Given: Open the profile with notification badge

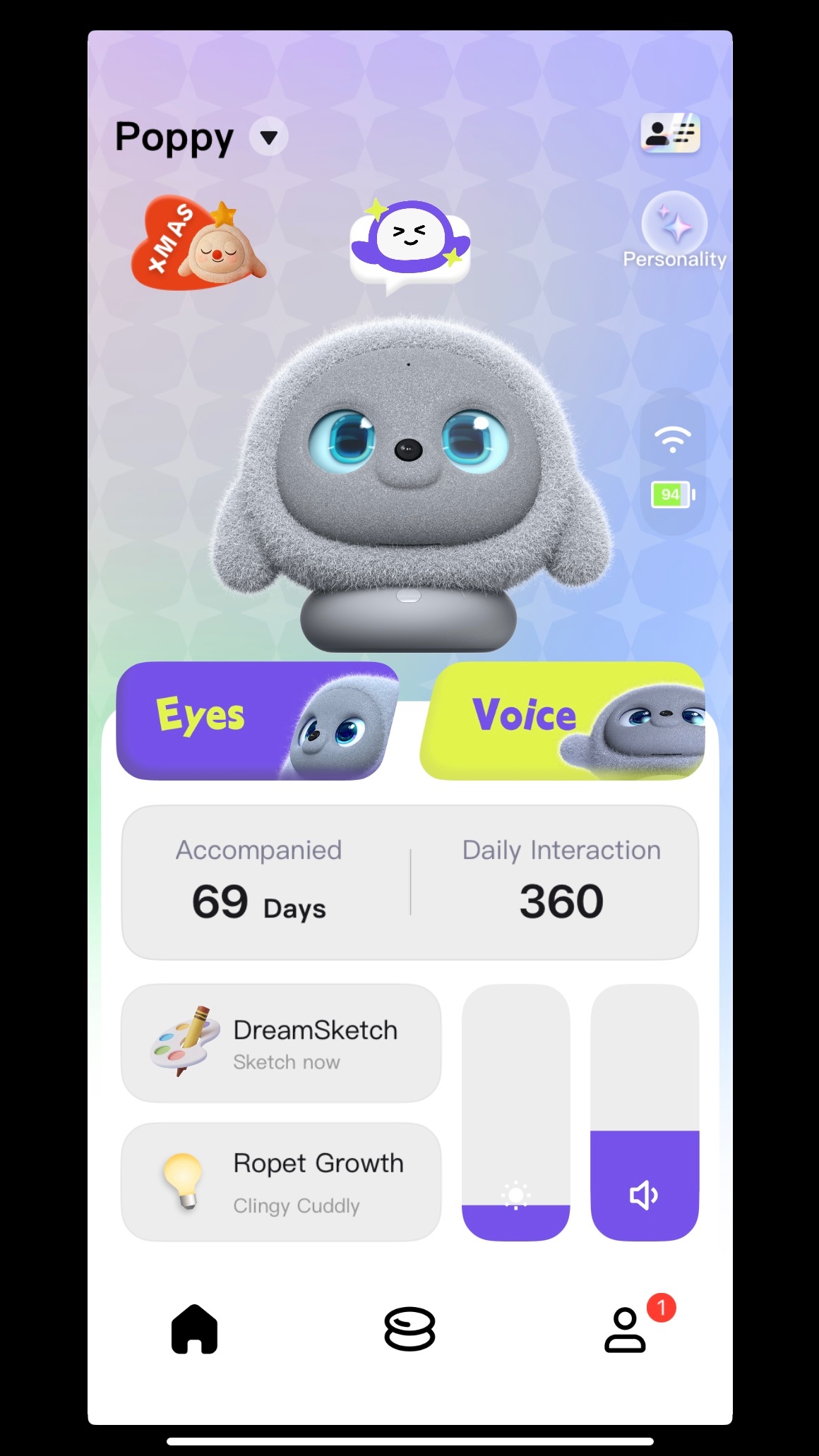Looking at the screenshot, I should tap(624, 1330).
